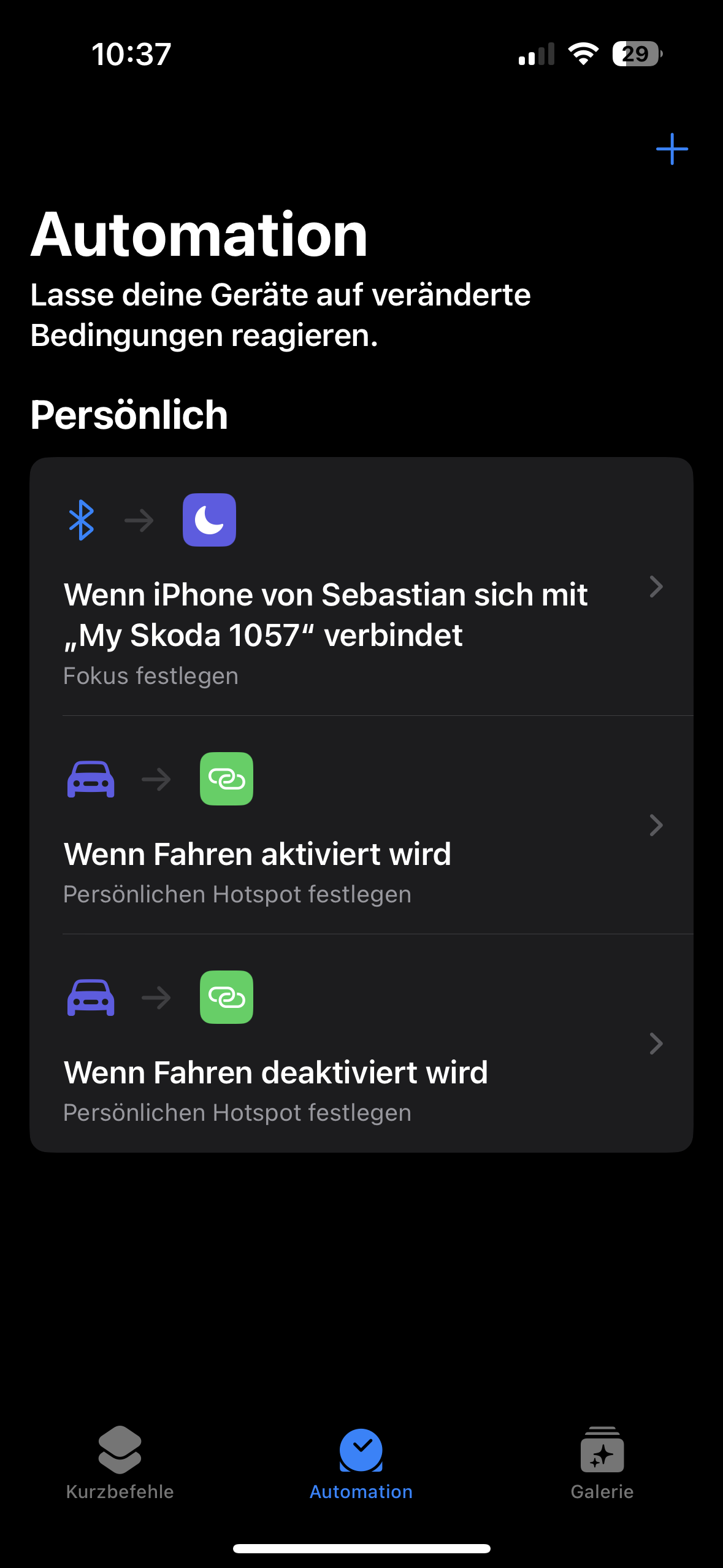
Task: Open the 'Wenn Fahren aktiviert wird' automation
Action: 362,825
